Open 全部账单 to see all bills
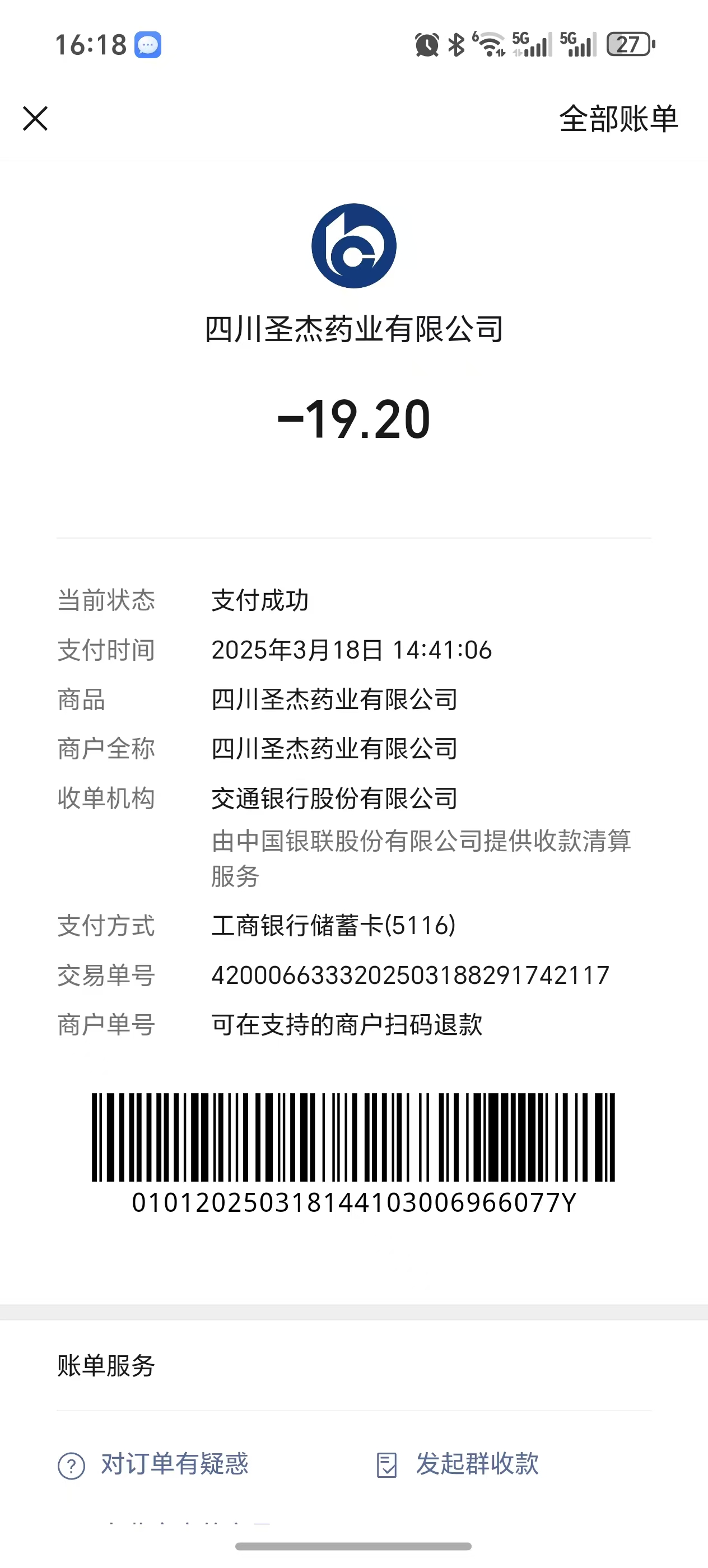This screenshot has height=1568, width=708. (618, 119)
